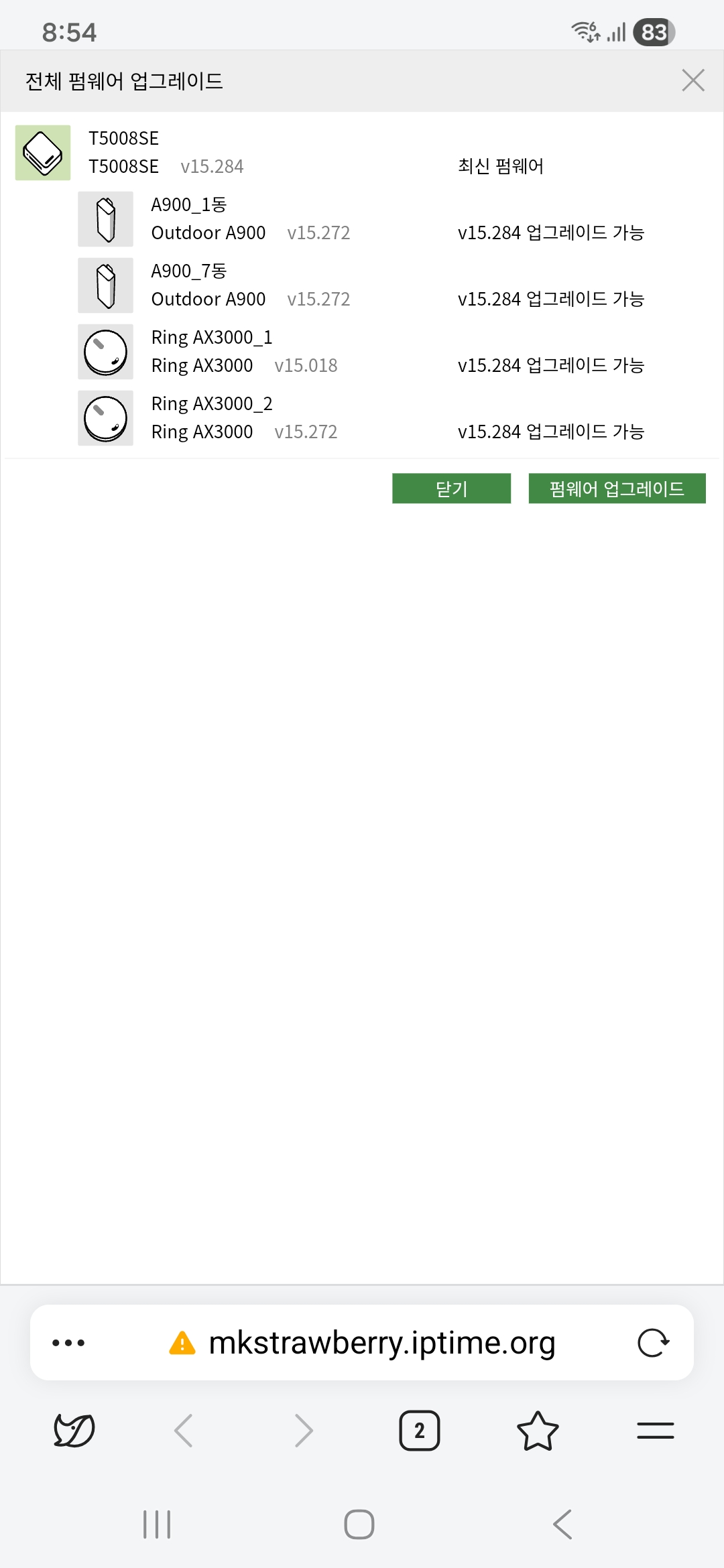Close the firmware upgrade dialog with X
This screenshot has width=724, height=1568.
click(x=693, y=80)
